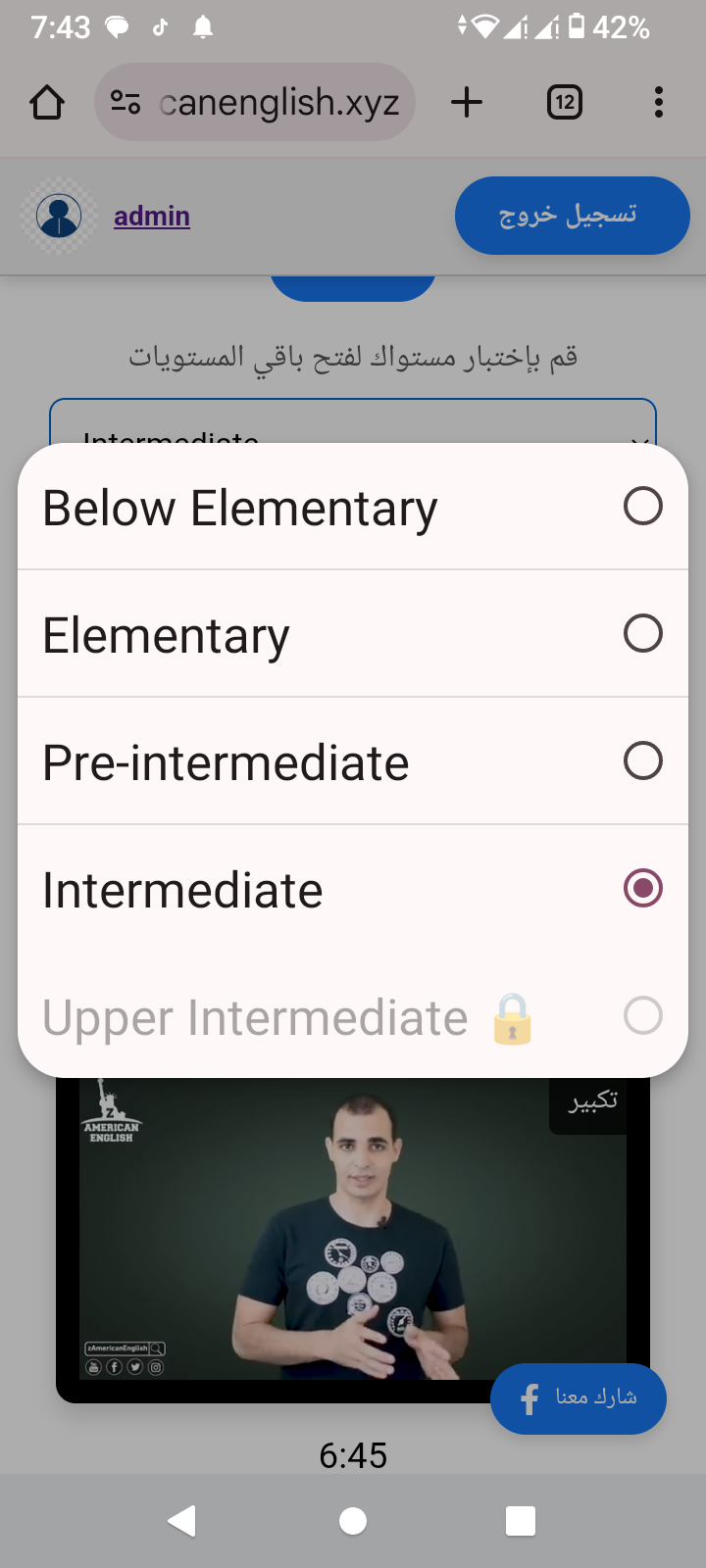Tap the canenglish.xyz address bar
The height and width of the screenshot is (1568, 706).
(x=277, y=102)
